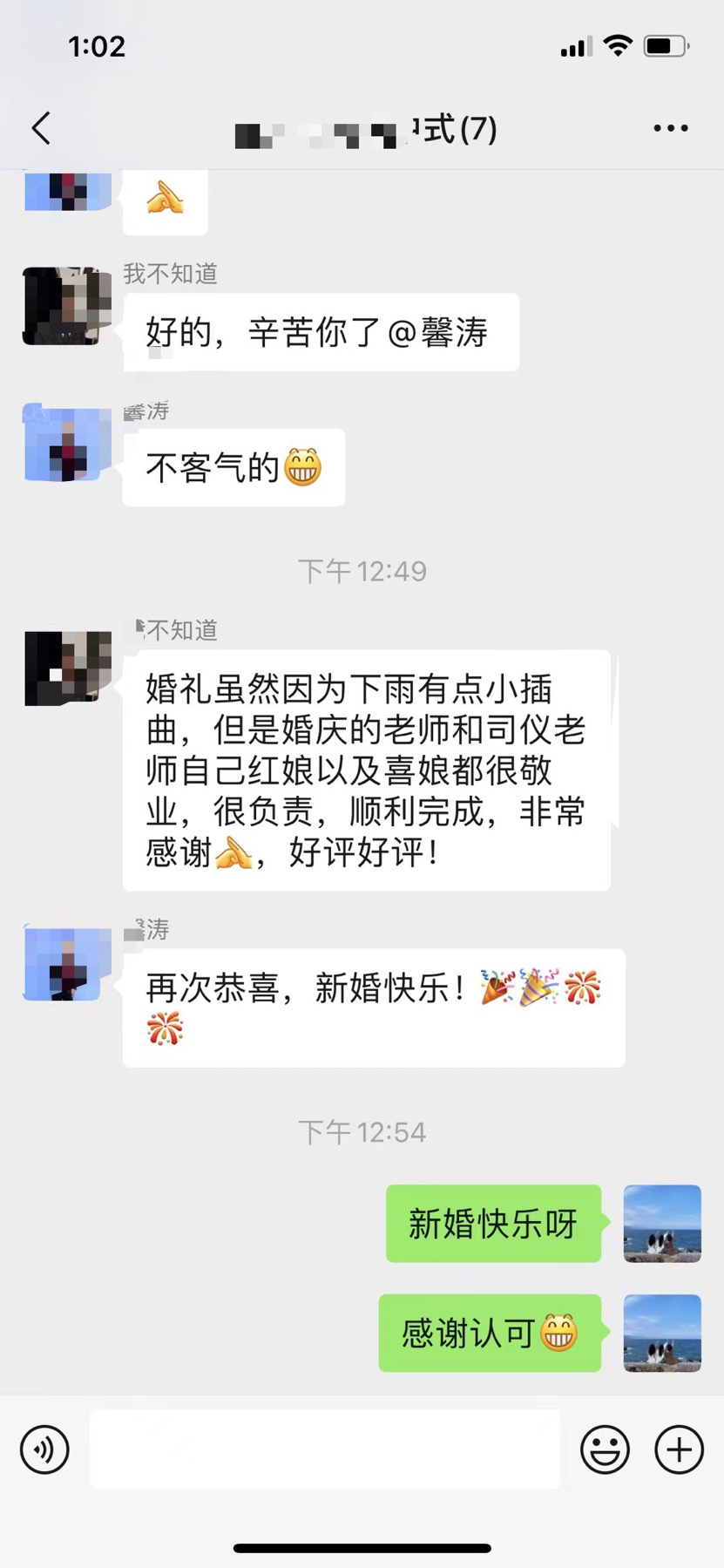Open the avatar beside 不客气的
724x1568 pixels.
point(67,442)
